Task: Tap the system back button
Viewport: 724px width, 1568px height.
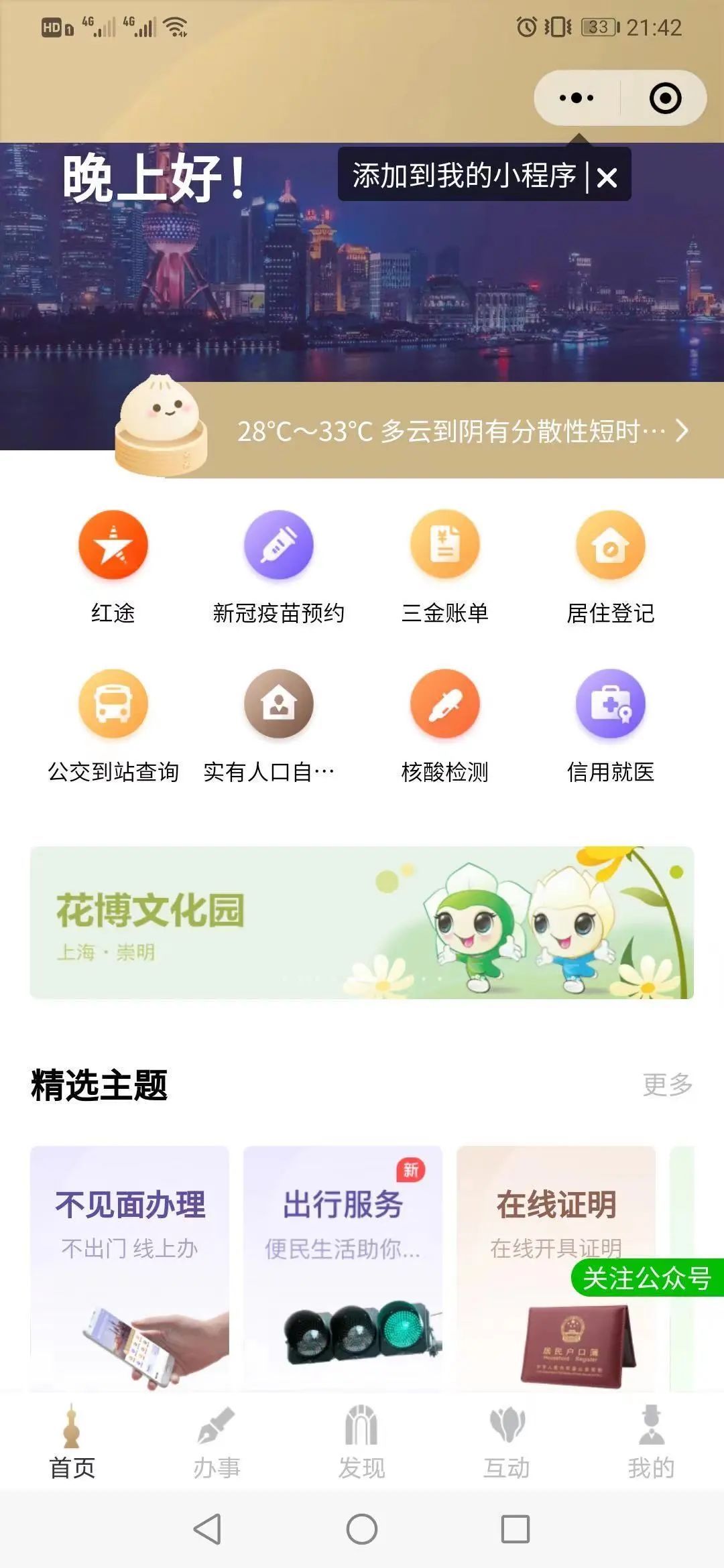Action: click(207, 1529)
